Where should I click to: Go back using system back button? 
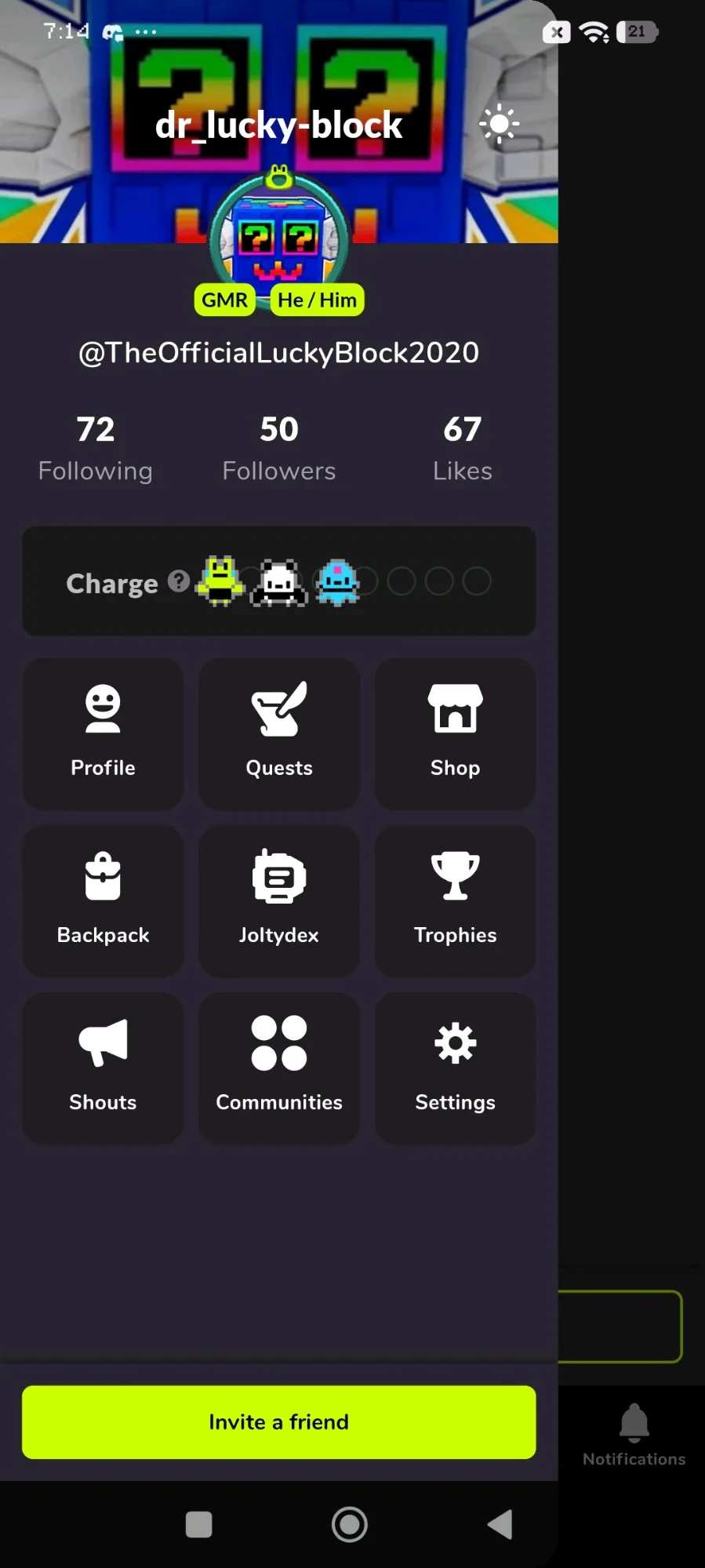tap(500, 1524)
